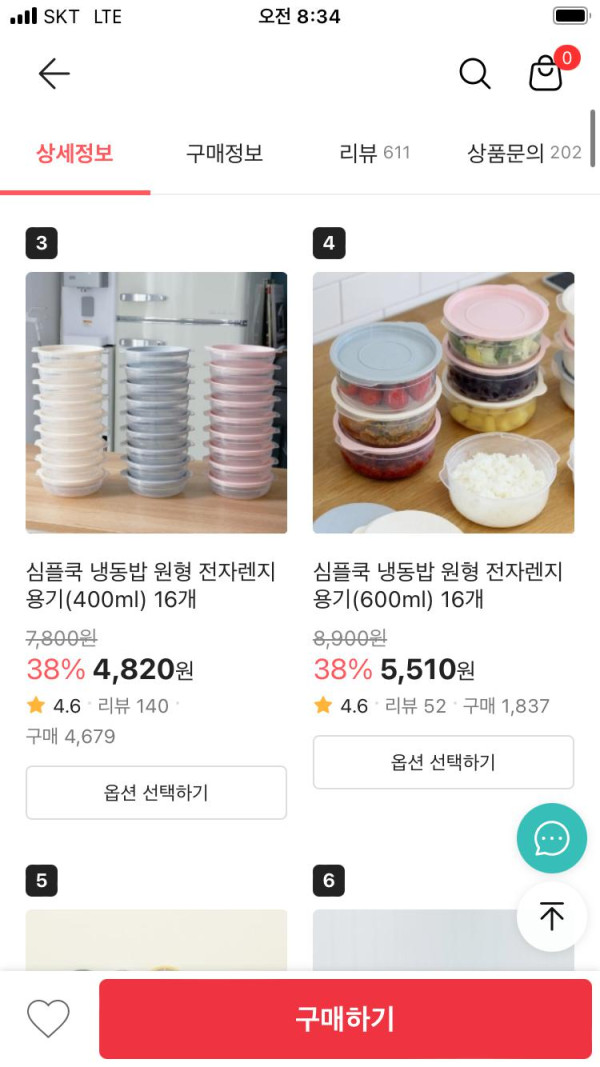600x1067 pixels.
Task: Open the search magnifier icon
Action: [x=474, y=73]
